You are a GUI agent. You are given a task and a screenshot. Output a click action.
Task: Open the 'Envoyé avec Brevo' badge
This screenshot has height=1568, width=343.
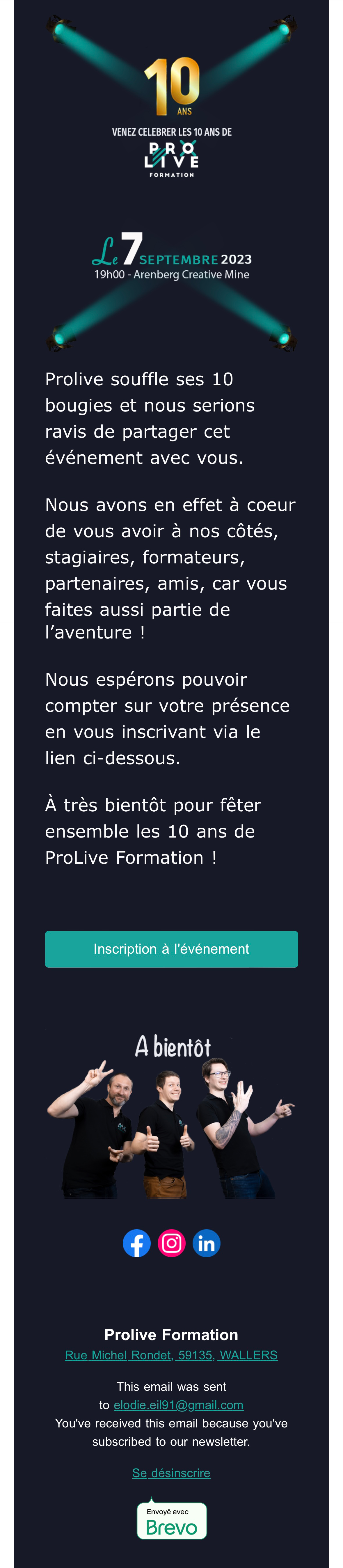(x=172, y=1519)
